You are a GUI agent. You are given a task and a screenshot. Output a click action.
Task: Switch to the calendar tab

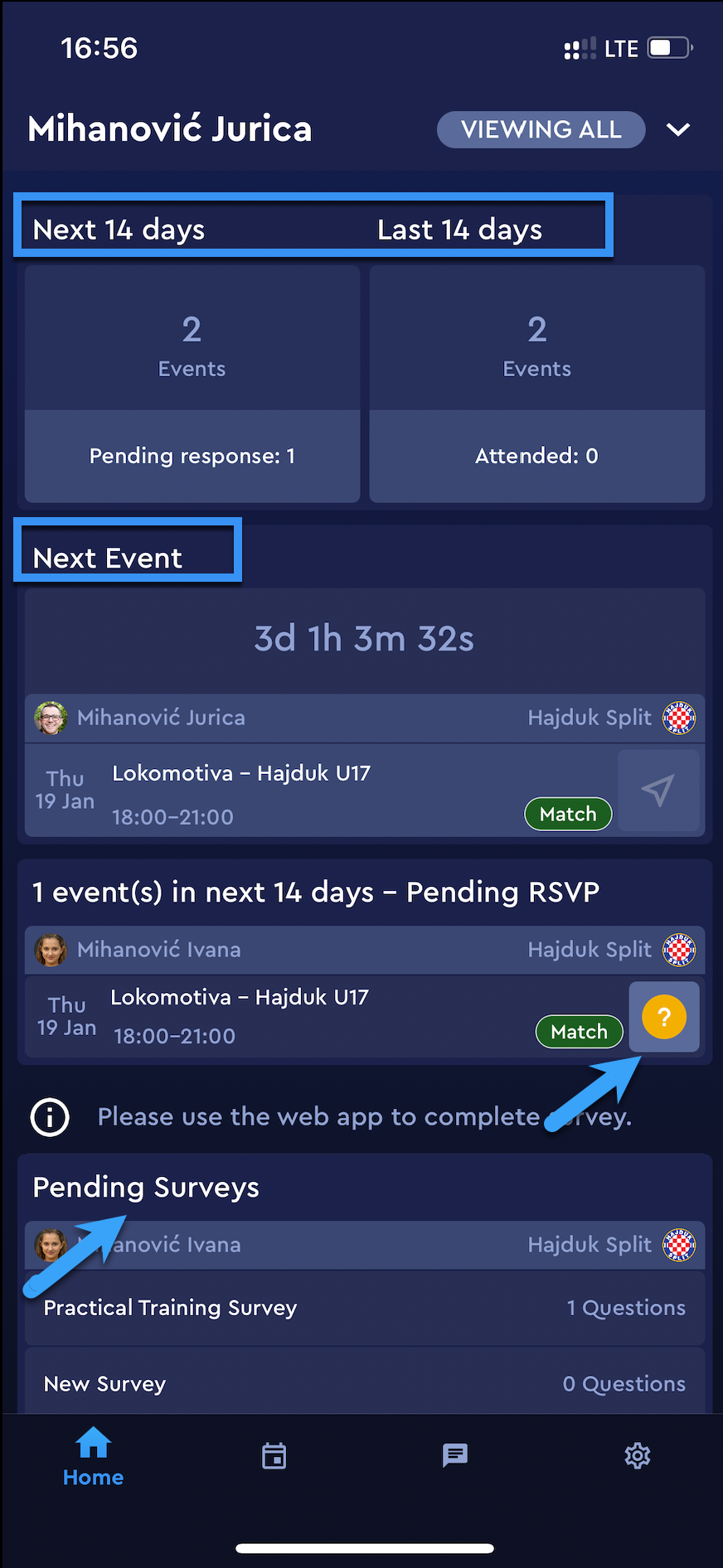(x=274, y=1455)
